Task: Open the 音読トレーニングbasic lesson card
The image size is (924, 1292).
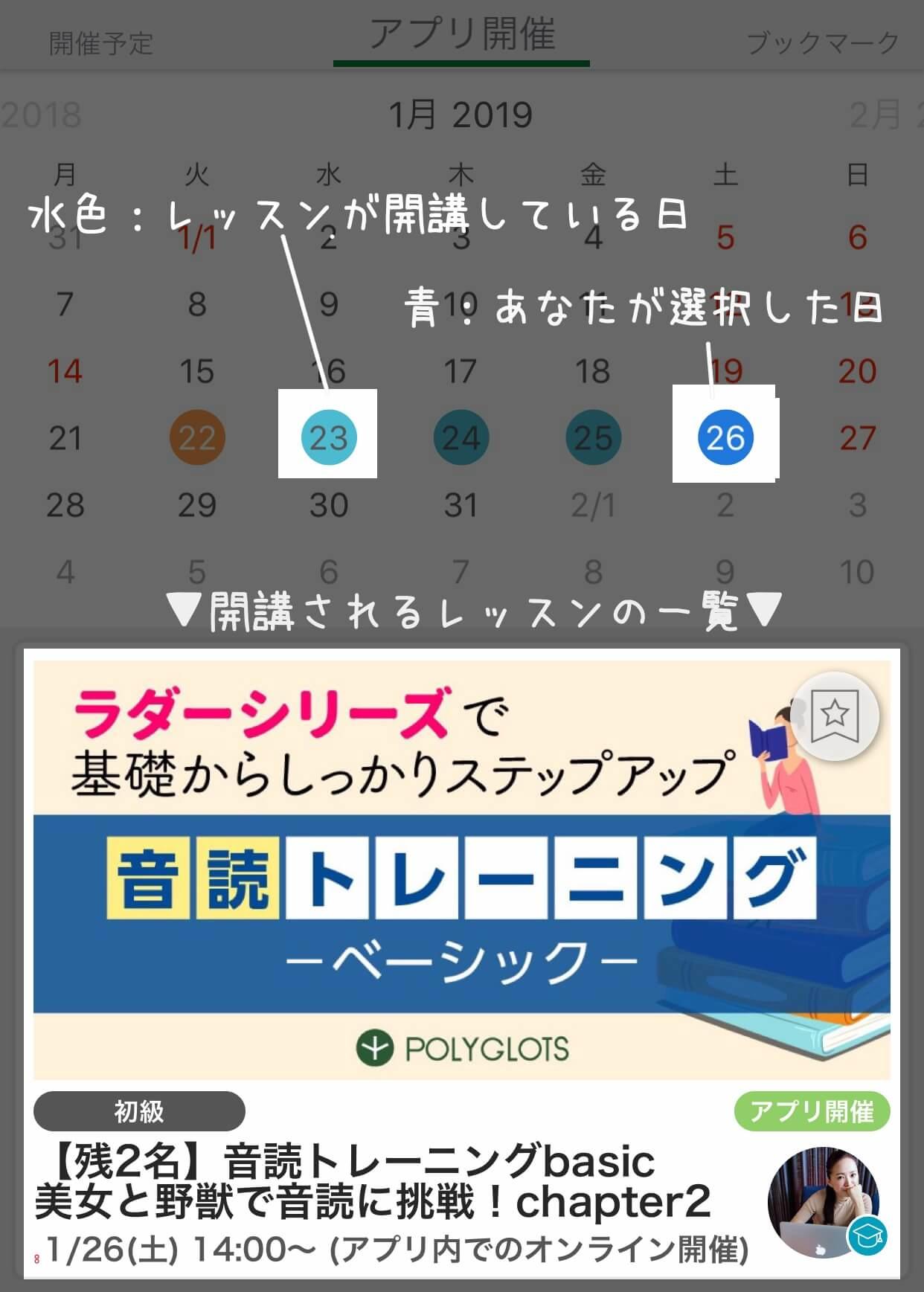Action: [x=372, y=1181]
